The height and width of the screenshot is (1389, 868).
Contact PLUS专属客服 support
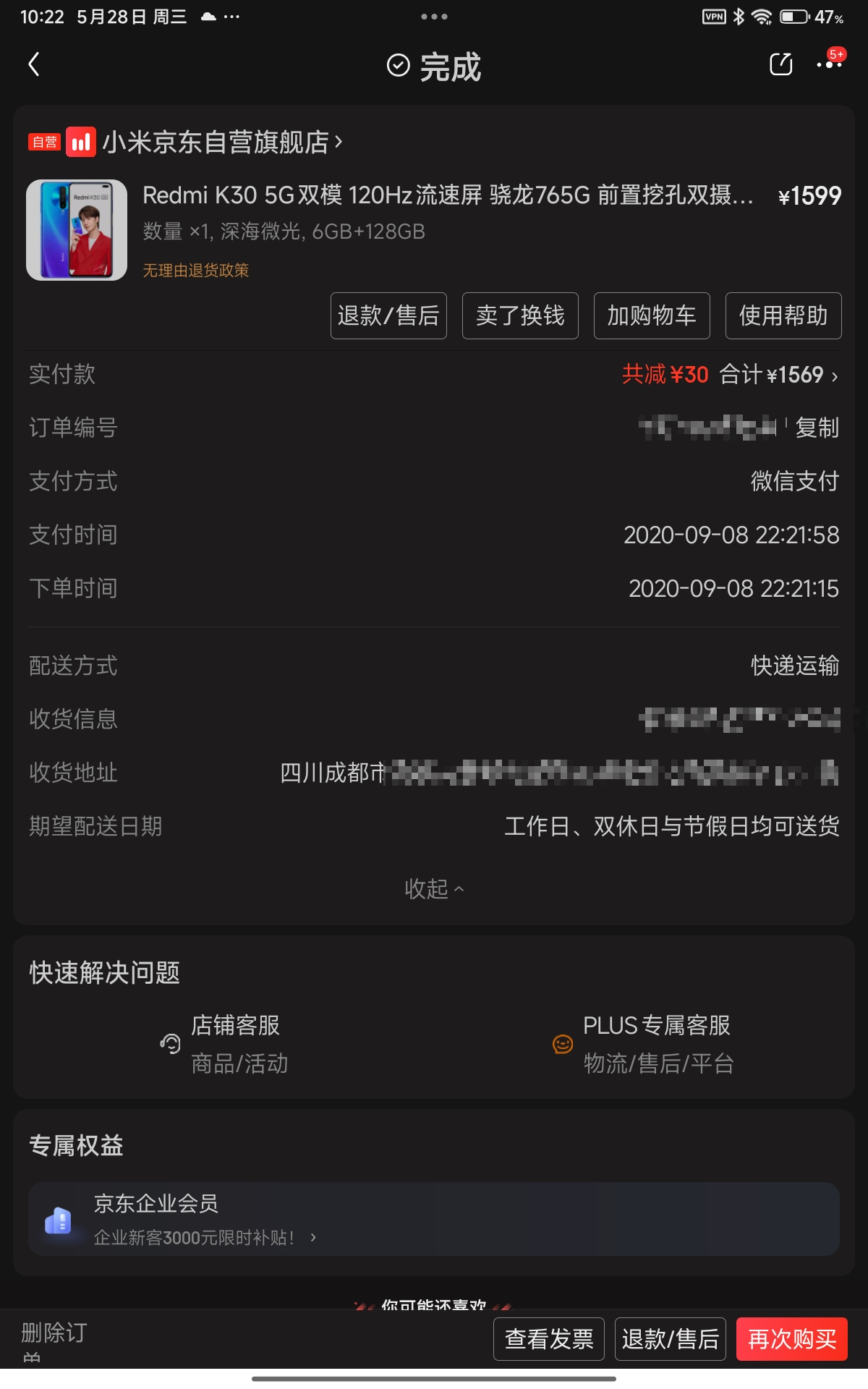coord(644,1044)
